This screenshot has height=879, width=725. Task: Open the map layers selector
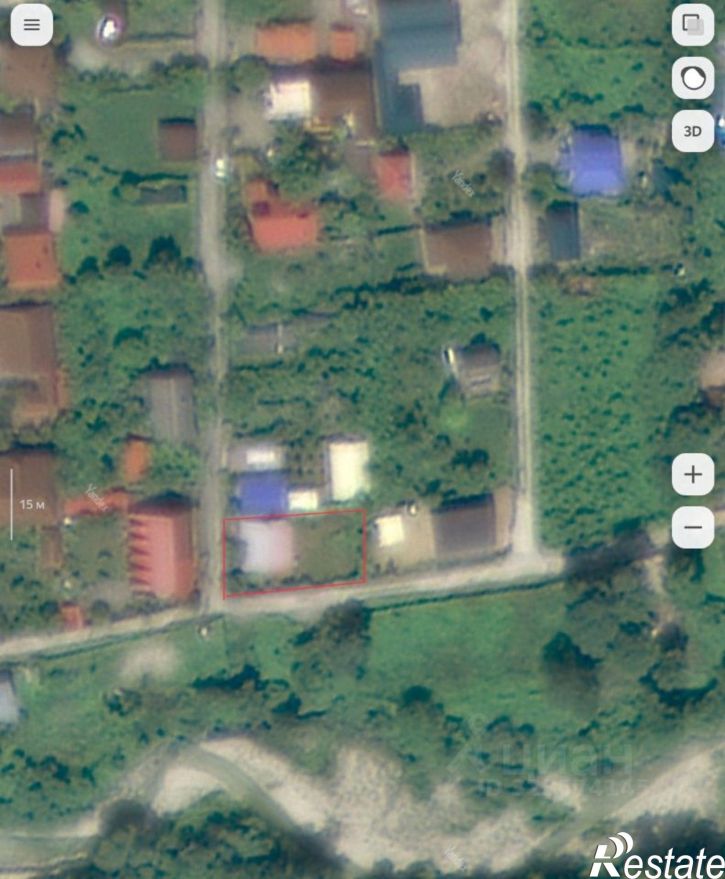pyautogui.click(x=692, y=25)
